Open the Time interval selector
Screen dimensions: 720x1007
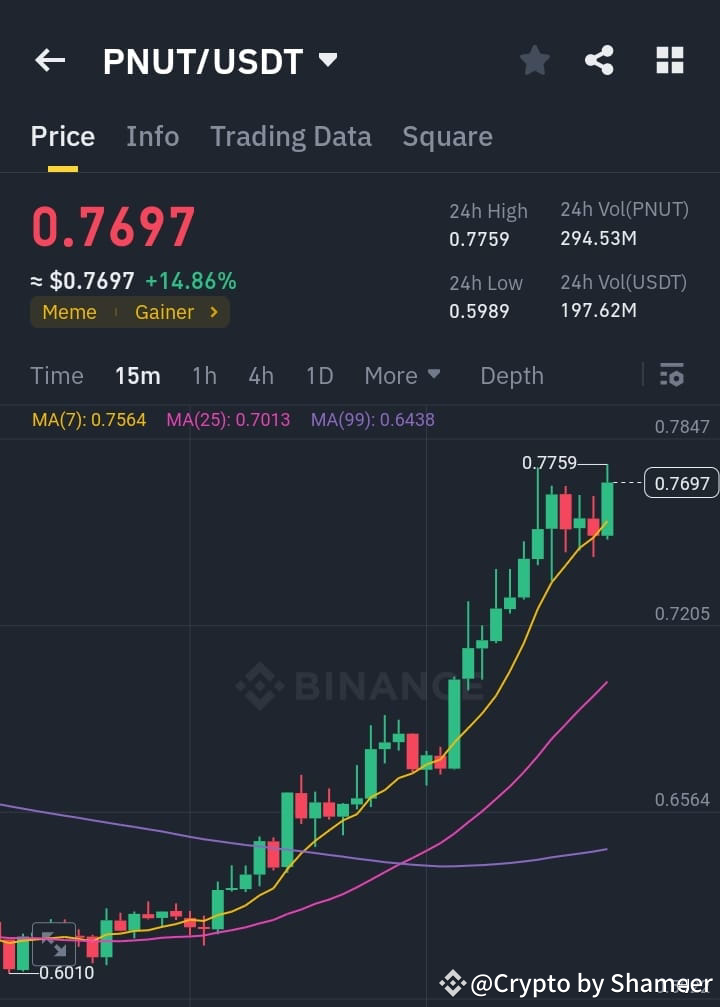tap(56, 376)
